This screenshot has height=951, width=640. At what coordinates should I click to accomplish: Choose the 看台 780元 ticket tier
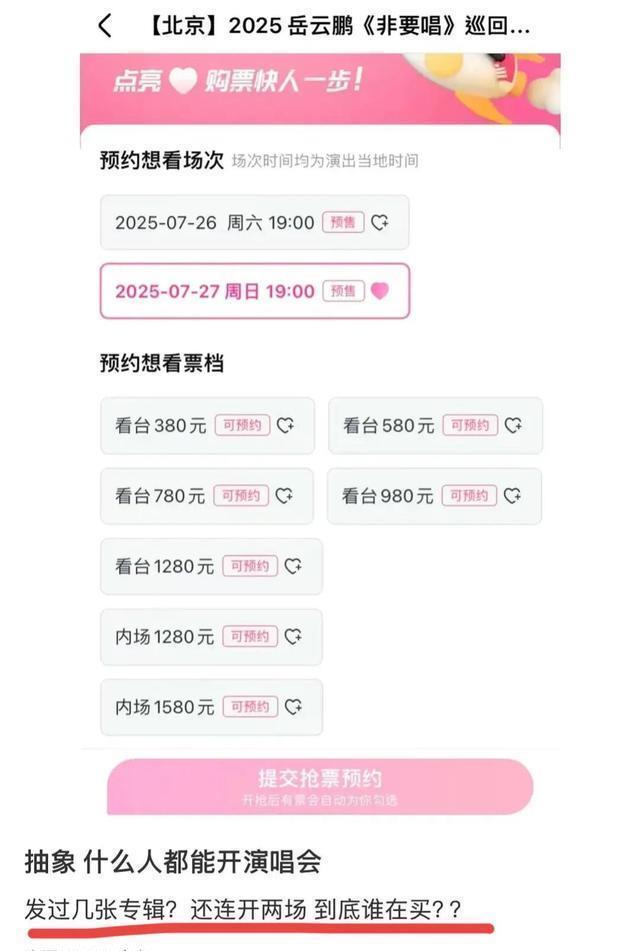click(207, 496)
